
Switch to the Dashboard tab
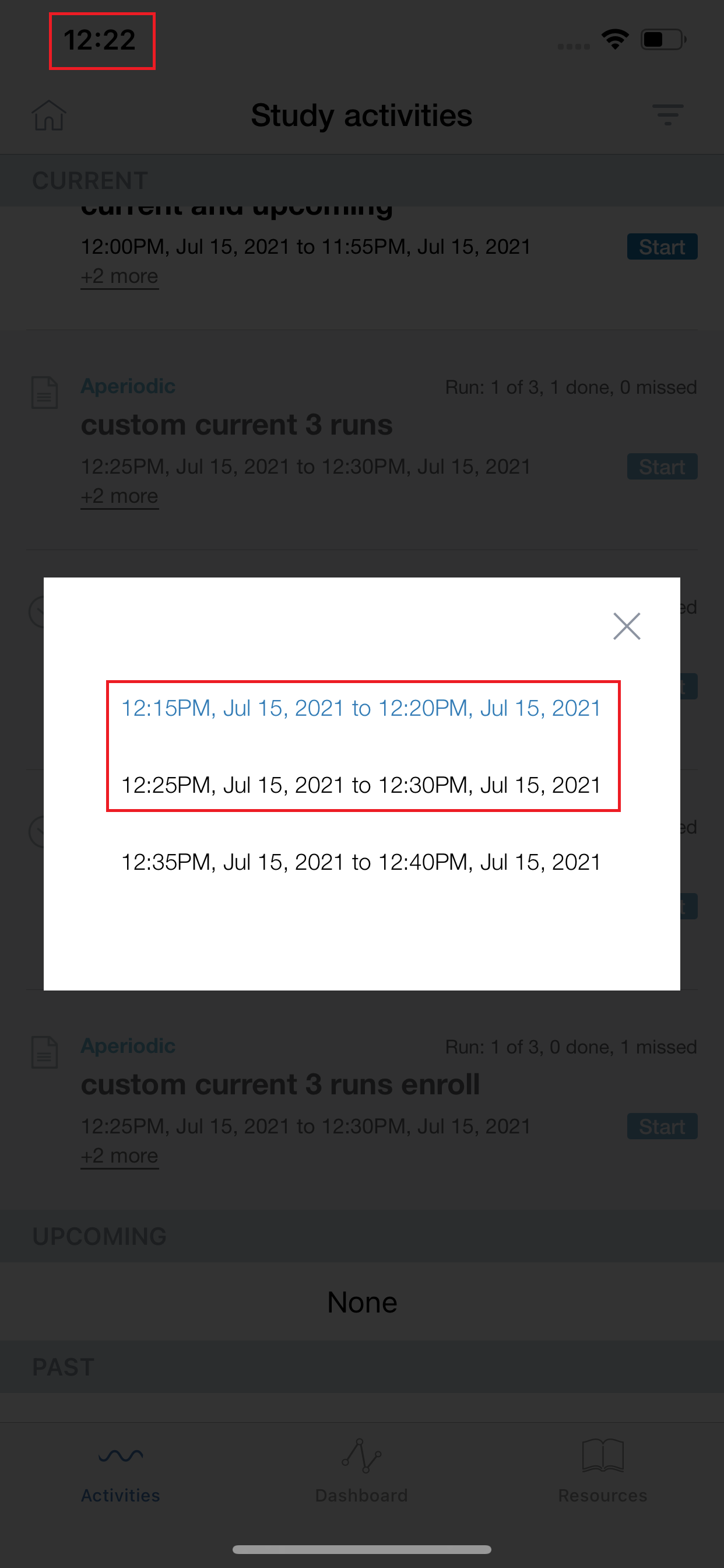[x=361, y=1471]
